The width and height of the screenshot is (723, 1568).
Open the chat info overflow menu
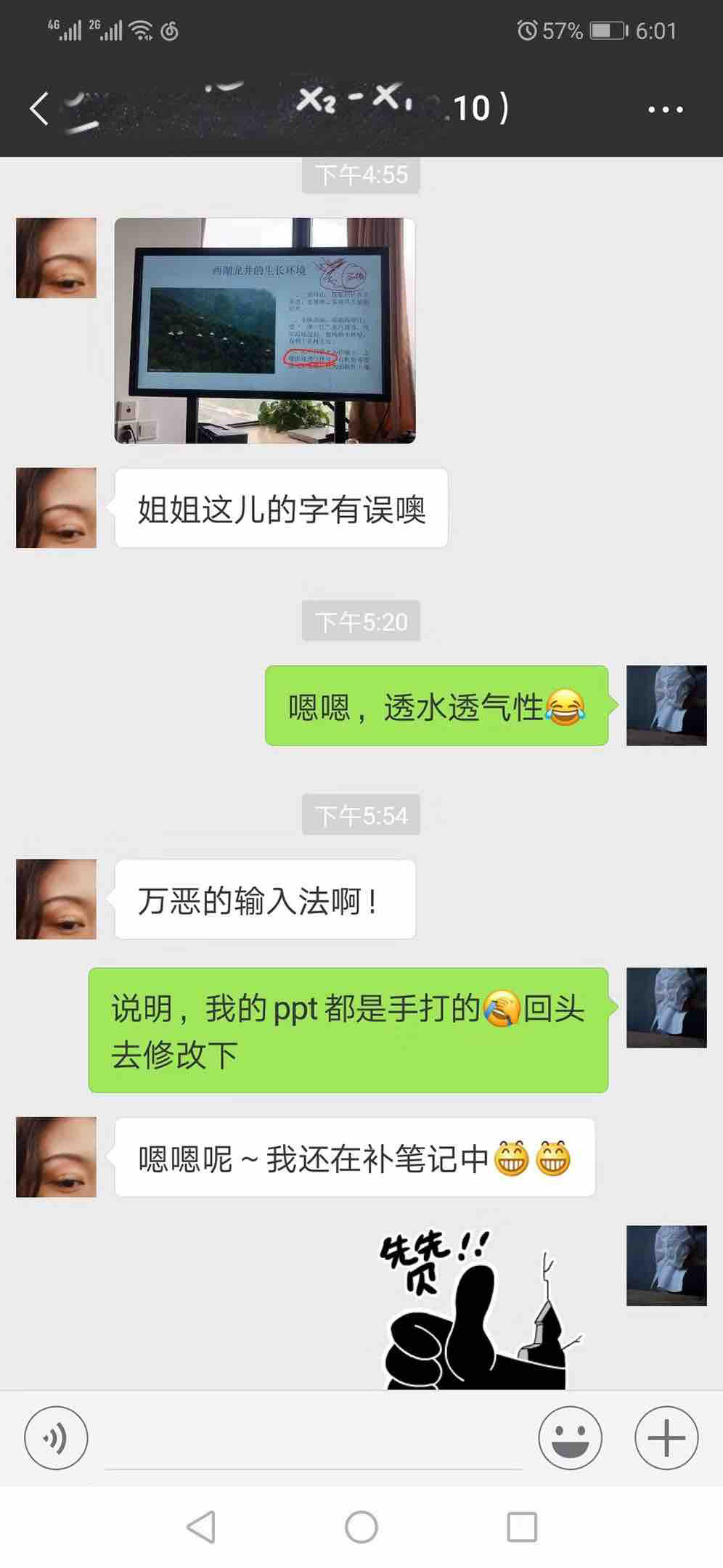(x=665, y=110)
